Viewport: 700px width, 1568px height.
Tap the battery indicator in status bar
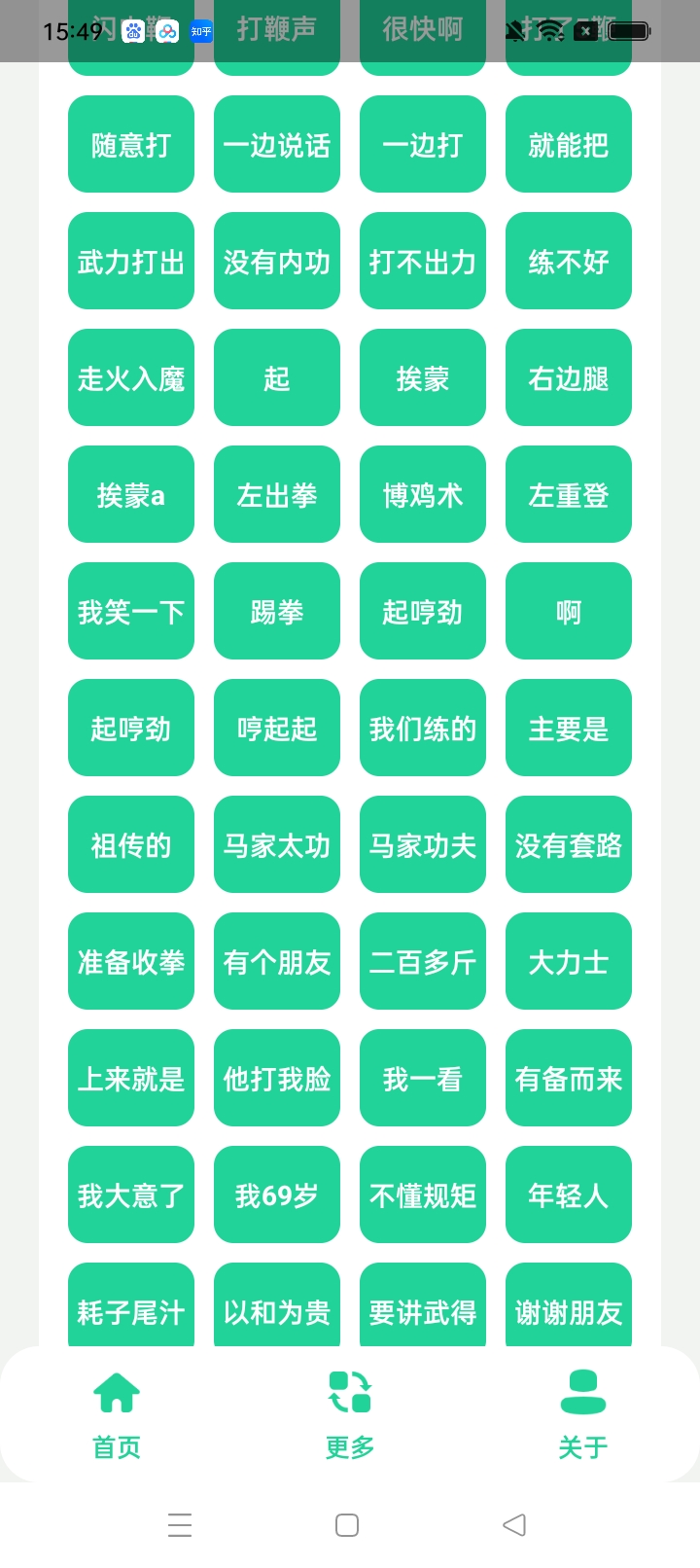coord(627,30)
